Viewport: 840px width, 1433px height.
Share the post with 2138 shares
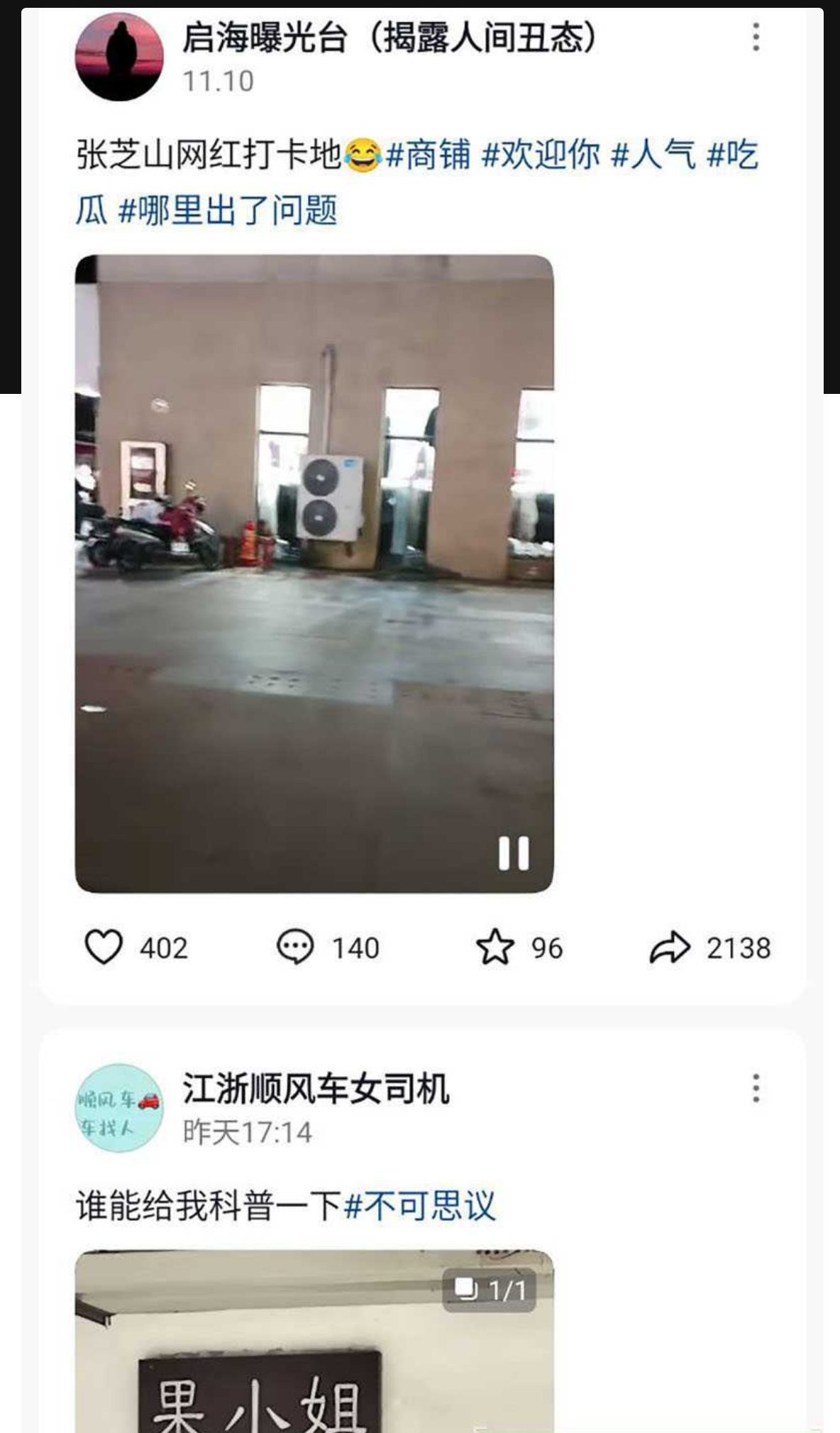[670, 946]
